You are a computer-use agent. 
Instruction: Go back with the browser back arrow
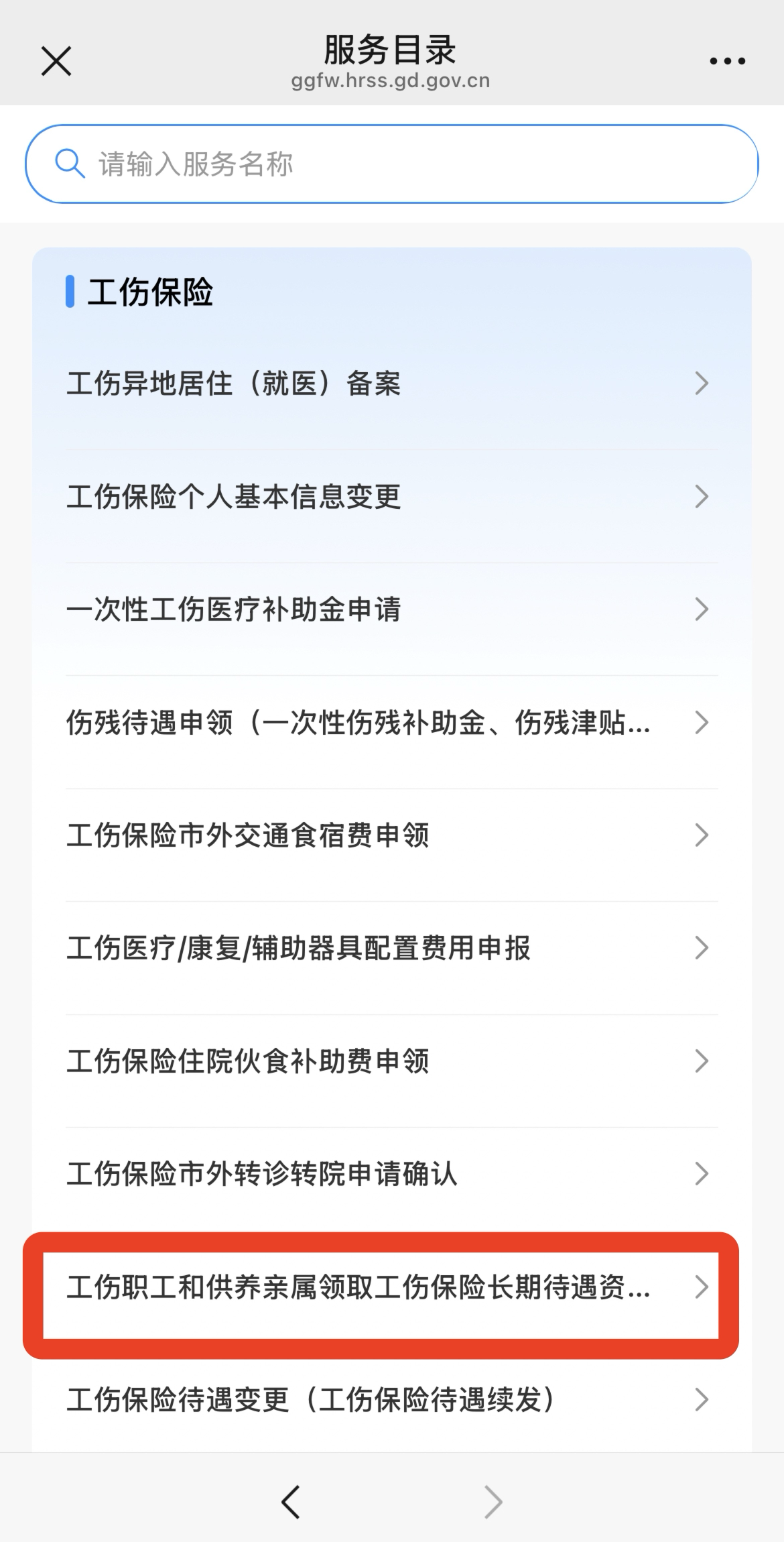click(291, 1502)
